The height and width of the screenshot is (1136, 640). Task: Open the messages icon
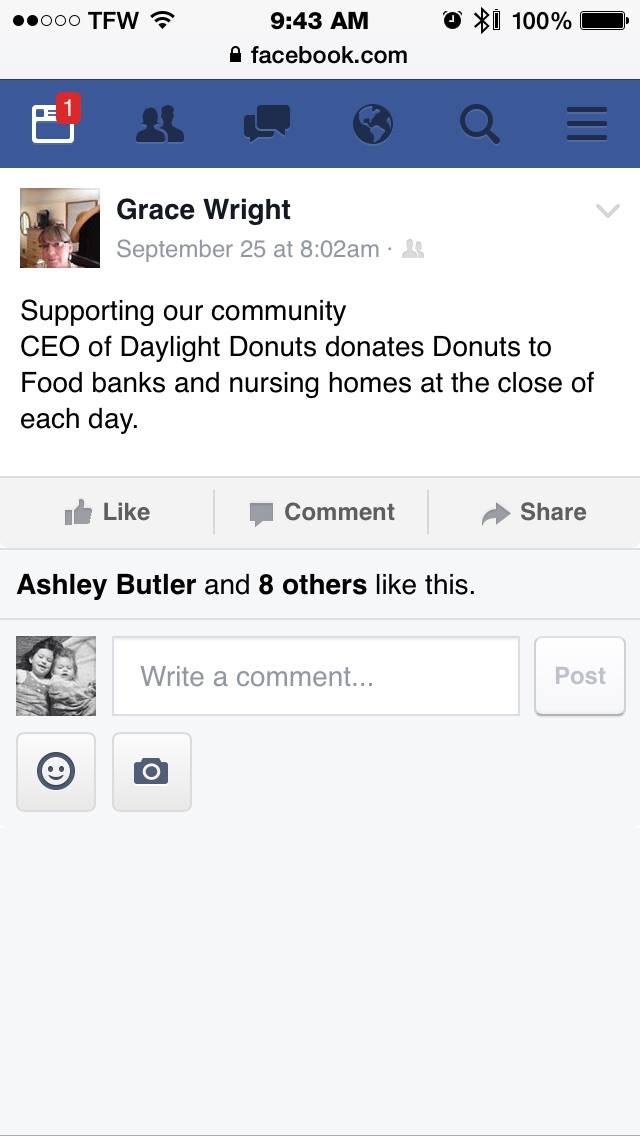[x=266, y=125]
